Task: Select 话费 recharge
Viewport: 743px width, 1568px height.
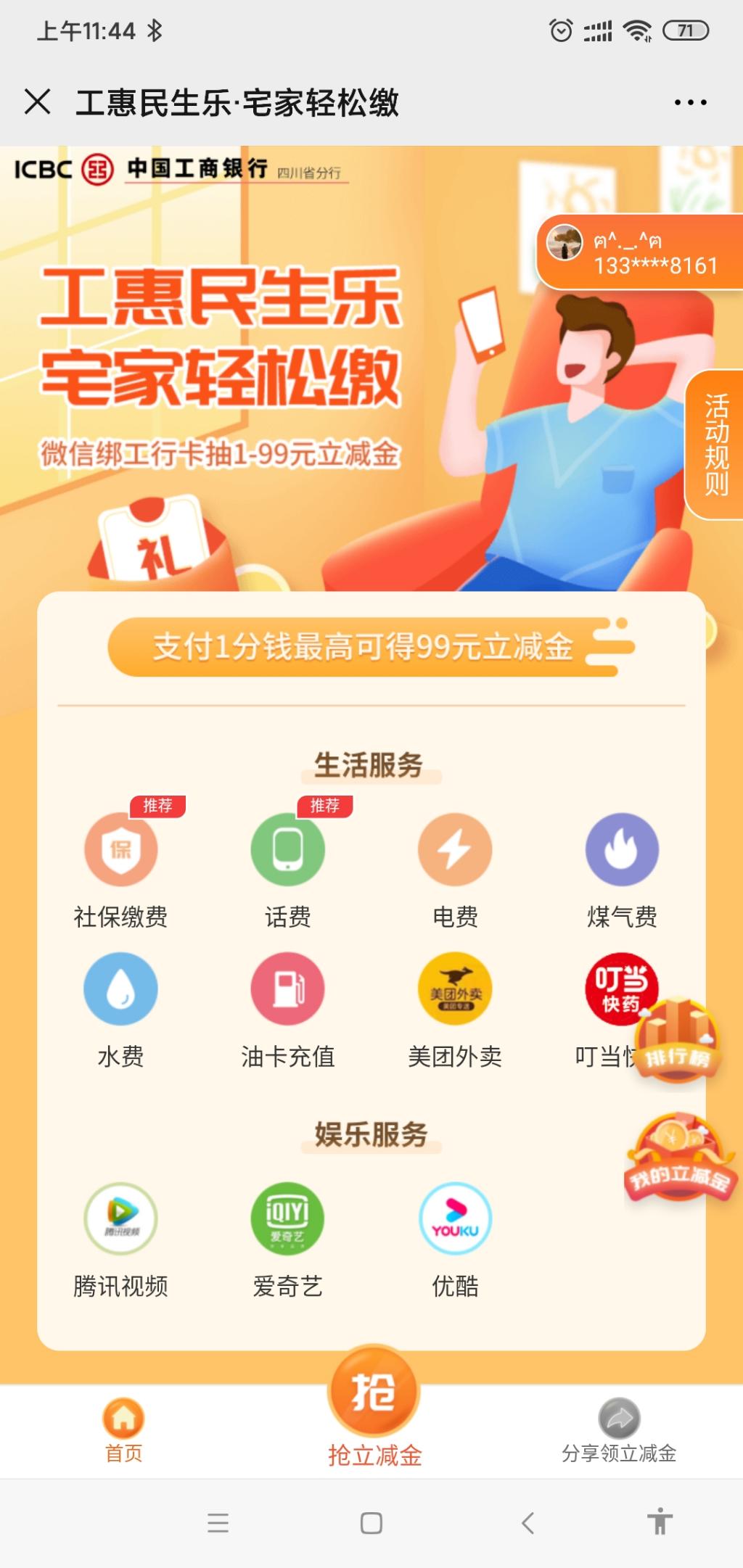Action: pos(287,850)
